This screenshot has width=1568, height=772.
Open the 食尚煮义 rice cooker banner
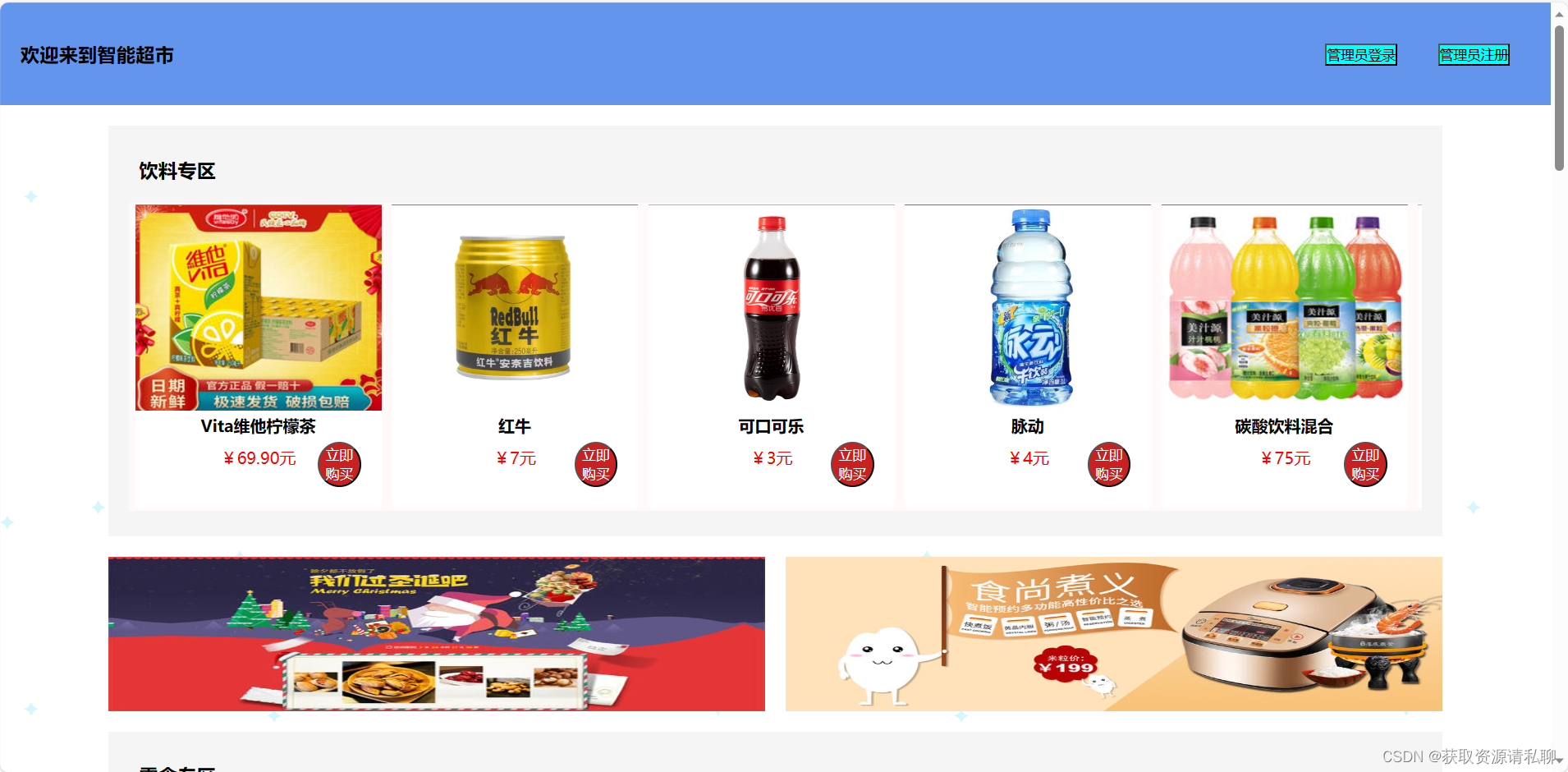point(1113,634)
